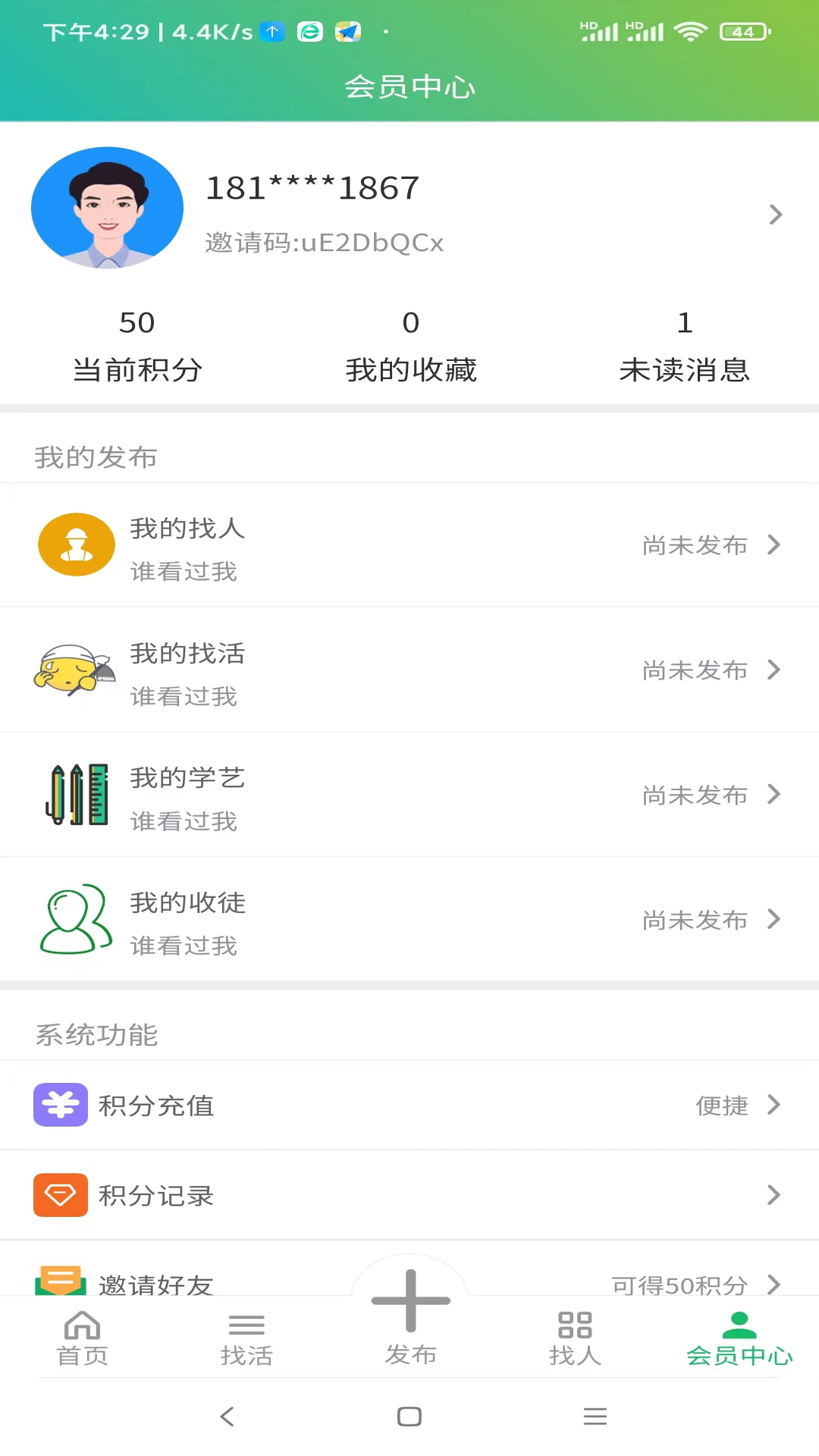
Task: Open 我的找人 details with its right arrow
Action: 774,544
